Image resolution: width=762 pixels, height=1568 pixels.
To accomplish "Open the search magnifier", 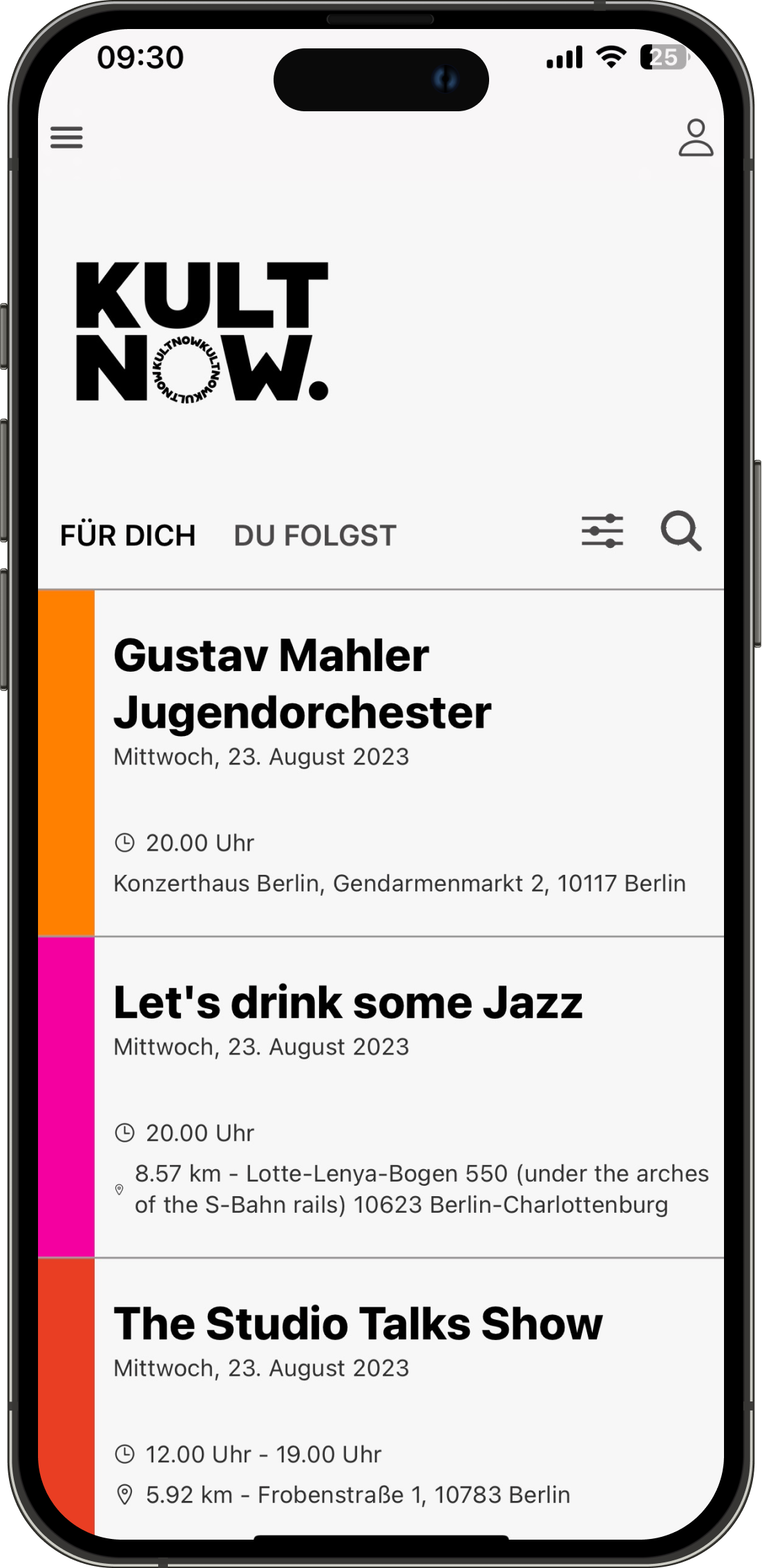I will point(681,531).
